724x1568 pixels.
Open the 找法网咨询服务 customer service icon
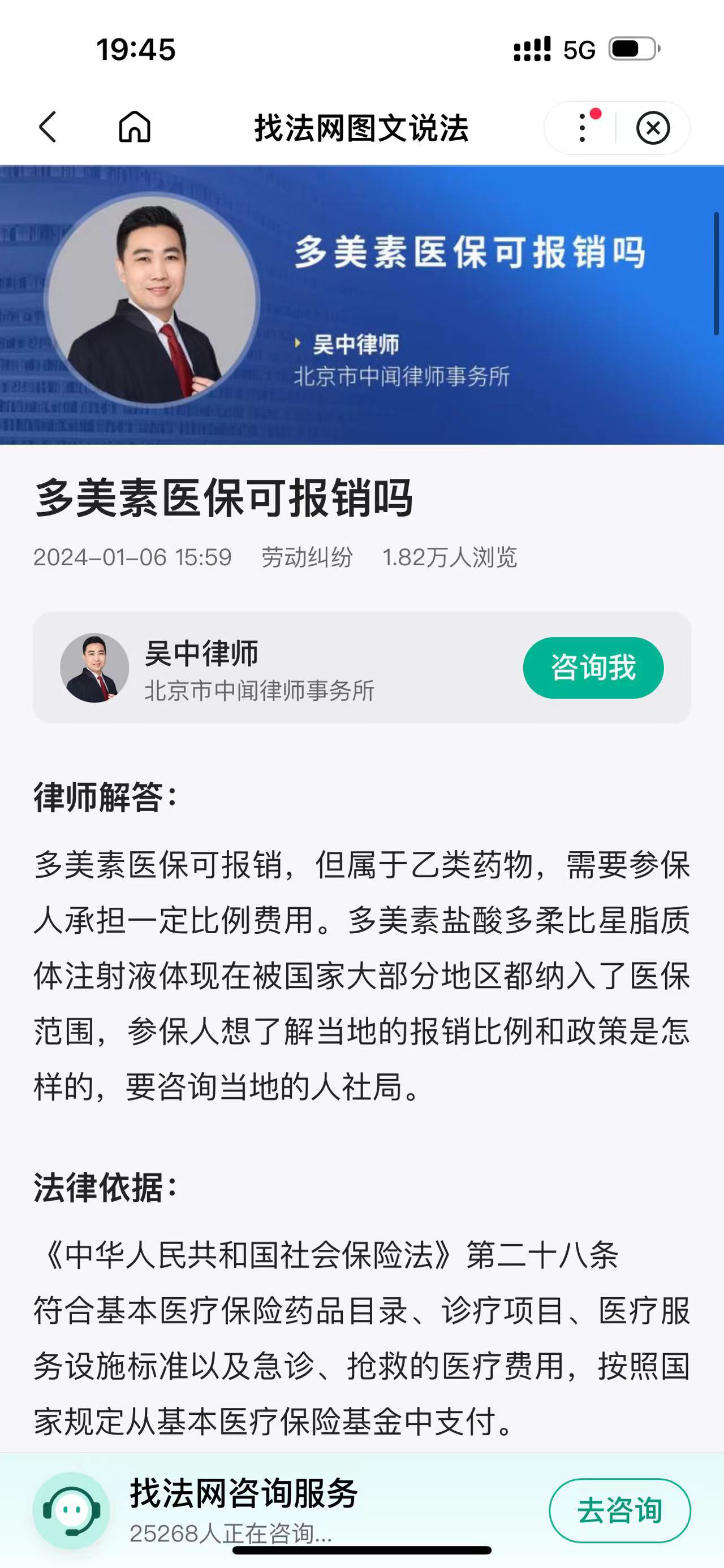tap(71, 1510)
